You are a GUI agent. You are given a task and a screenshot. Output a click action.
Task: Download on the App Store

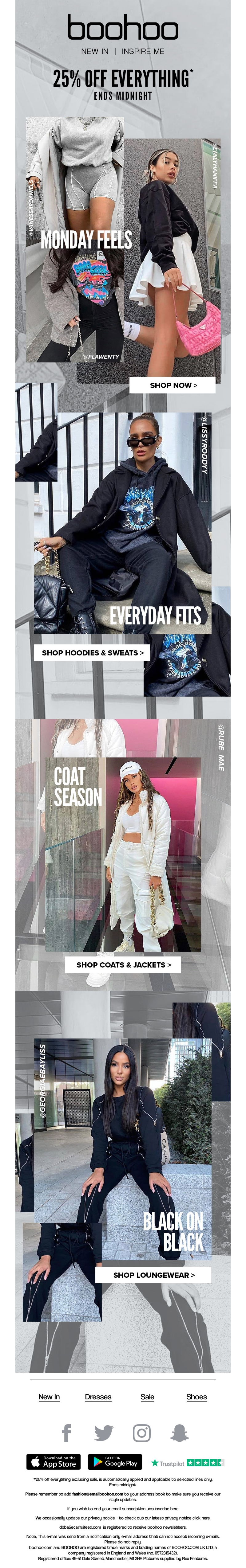(54, 1461)
